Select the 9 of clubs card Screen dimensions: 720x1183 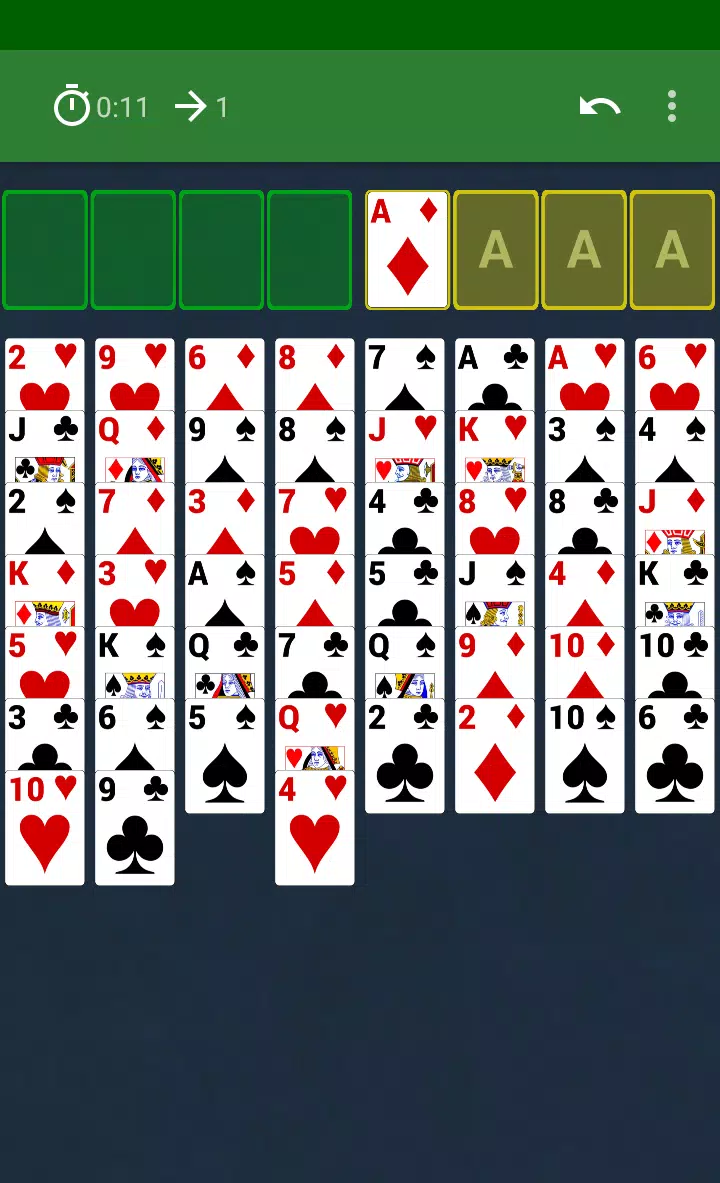coord(135,828)
